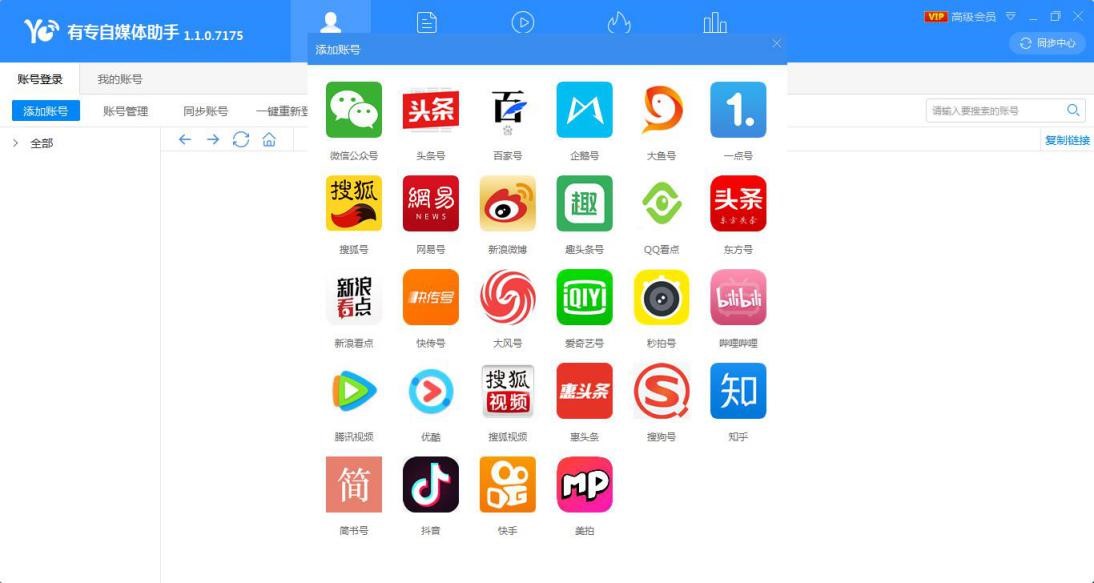Screen dimensions: 1094x583
Task: Pick 简书号 platform
Action: click(x=354, y=485)
